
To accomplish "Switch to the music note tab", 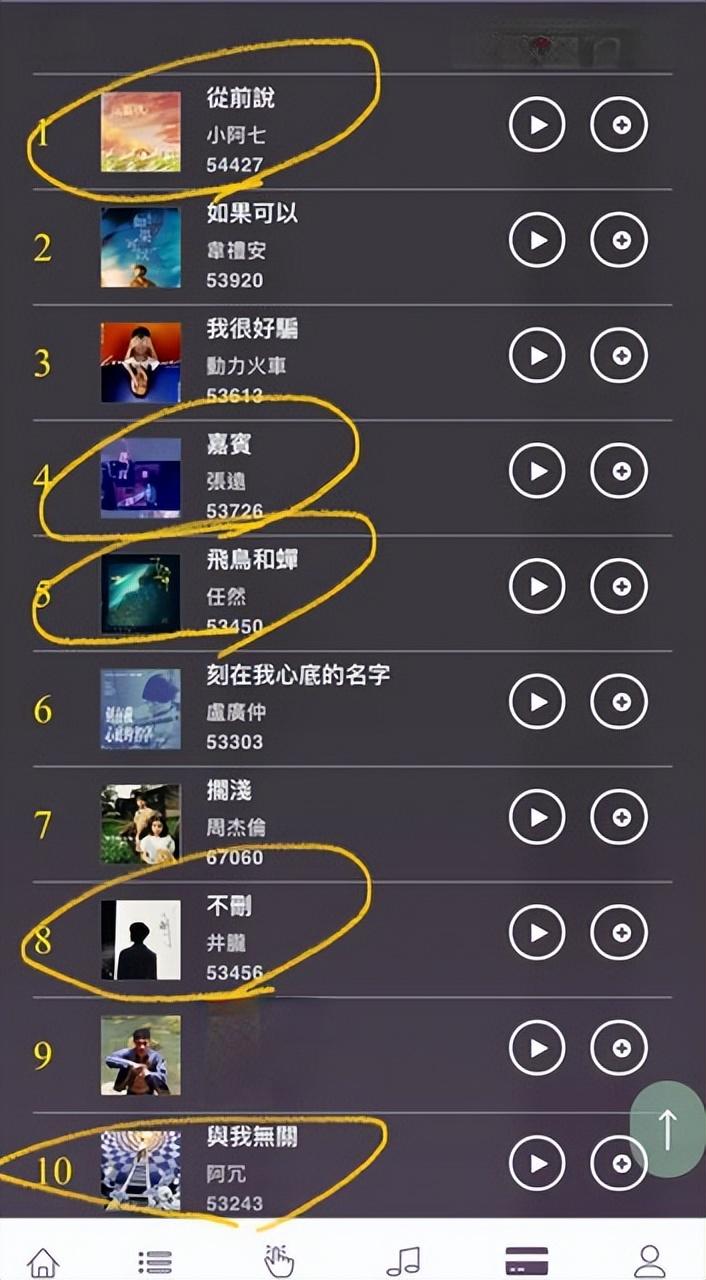I will 403,1260.
